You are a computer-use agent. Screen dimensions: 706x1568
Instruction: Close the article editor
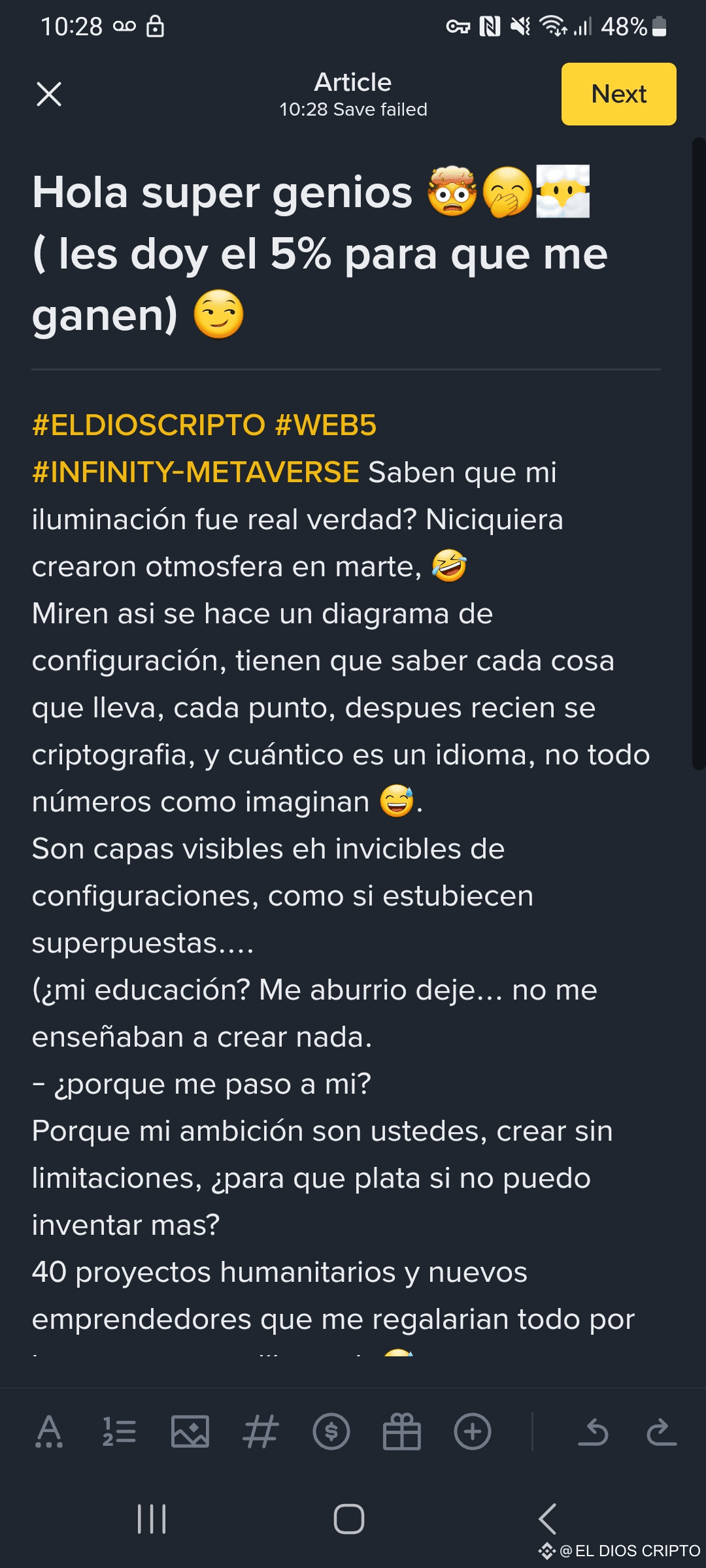coord(49,94)
